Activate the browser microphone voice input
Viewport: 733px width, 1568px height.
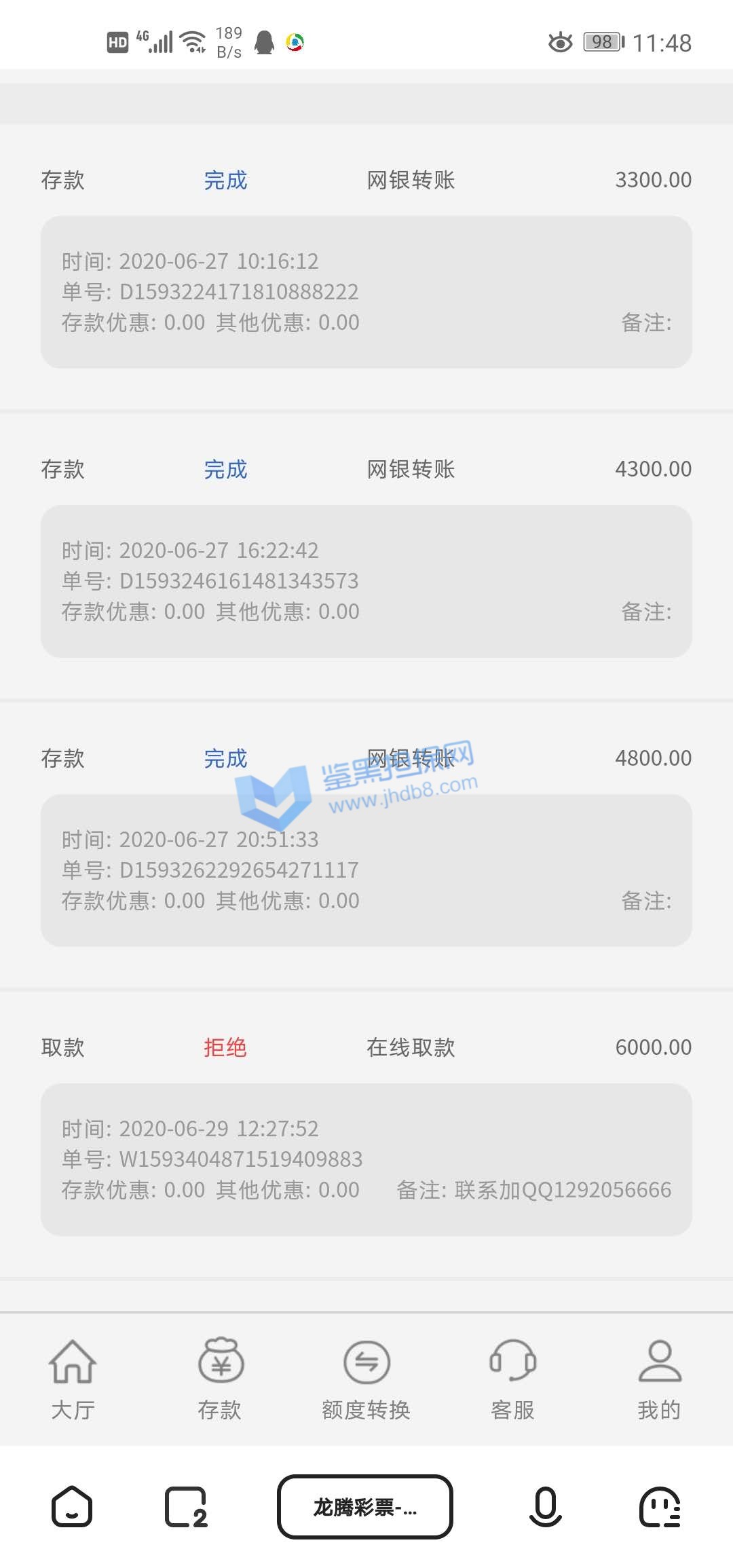(x=546, y=1507)
